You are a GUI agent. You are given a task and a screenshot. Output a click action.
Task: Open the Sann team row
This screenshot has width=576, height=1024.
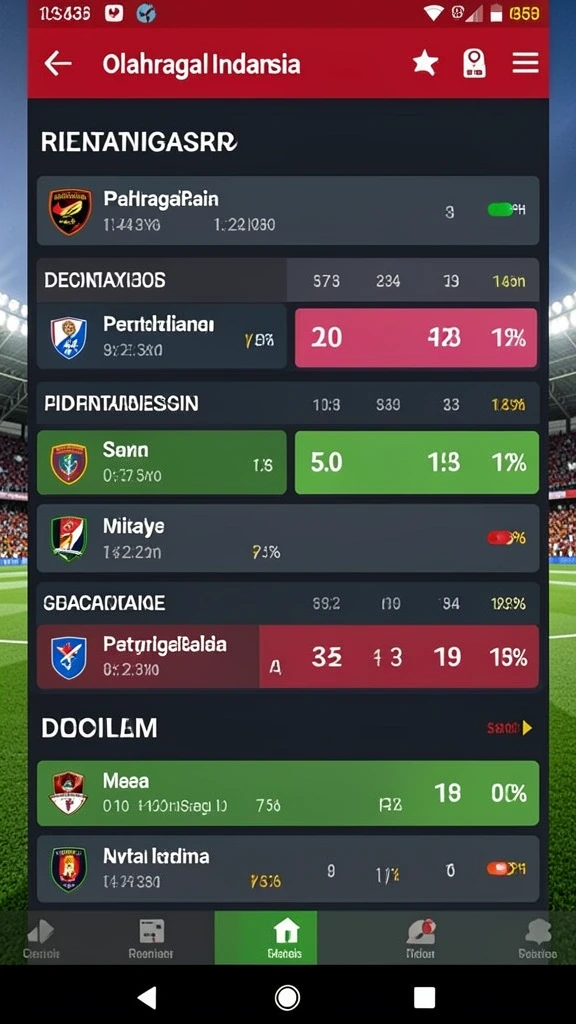(161, 462)
